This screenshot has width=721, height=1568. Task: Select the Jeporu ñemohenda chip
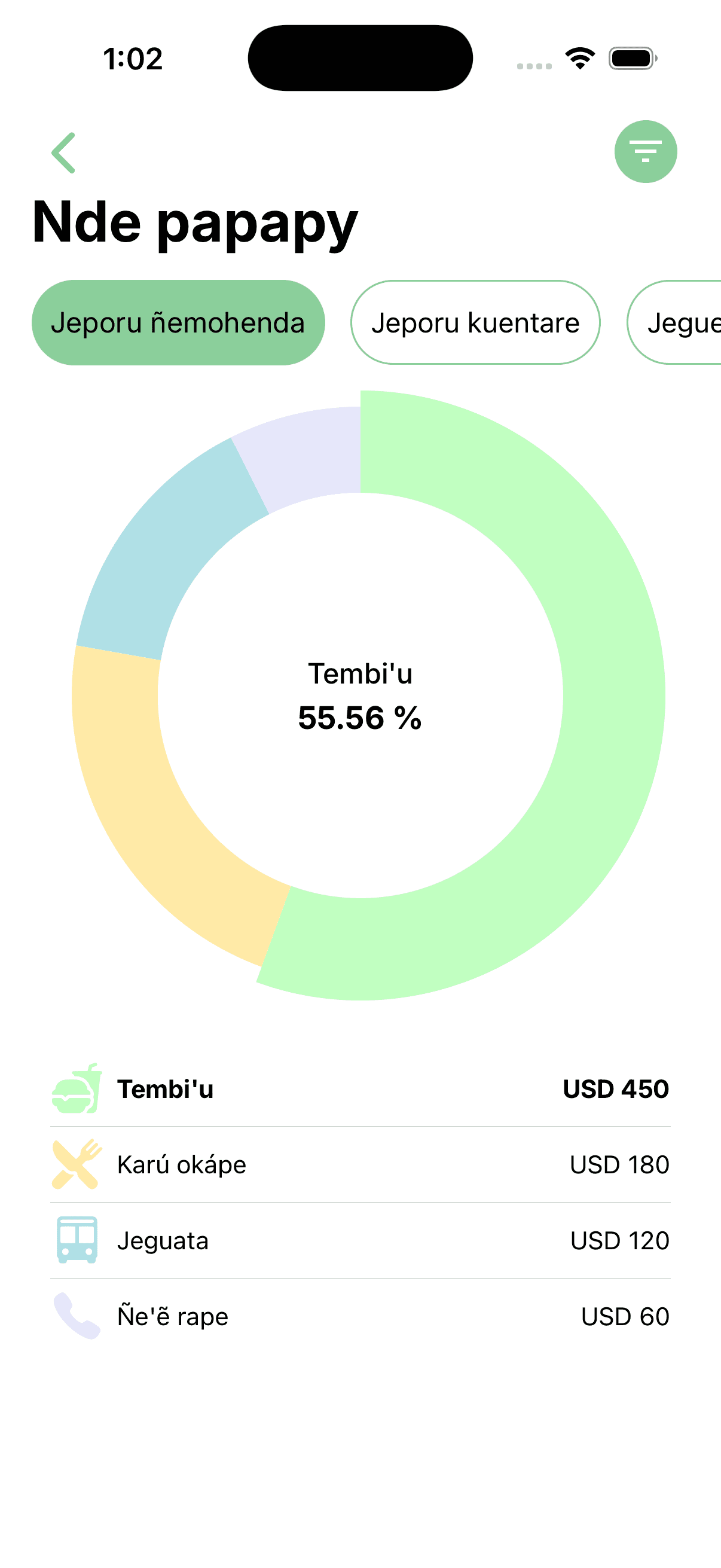click(x=178, y=322)
